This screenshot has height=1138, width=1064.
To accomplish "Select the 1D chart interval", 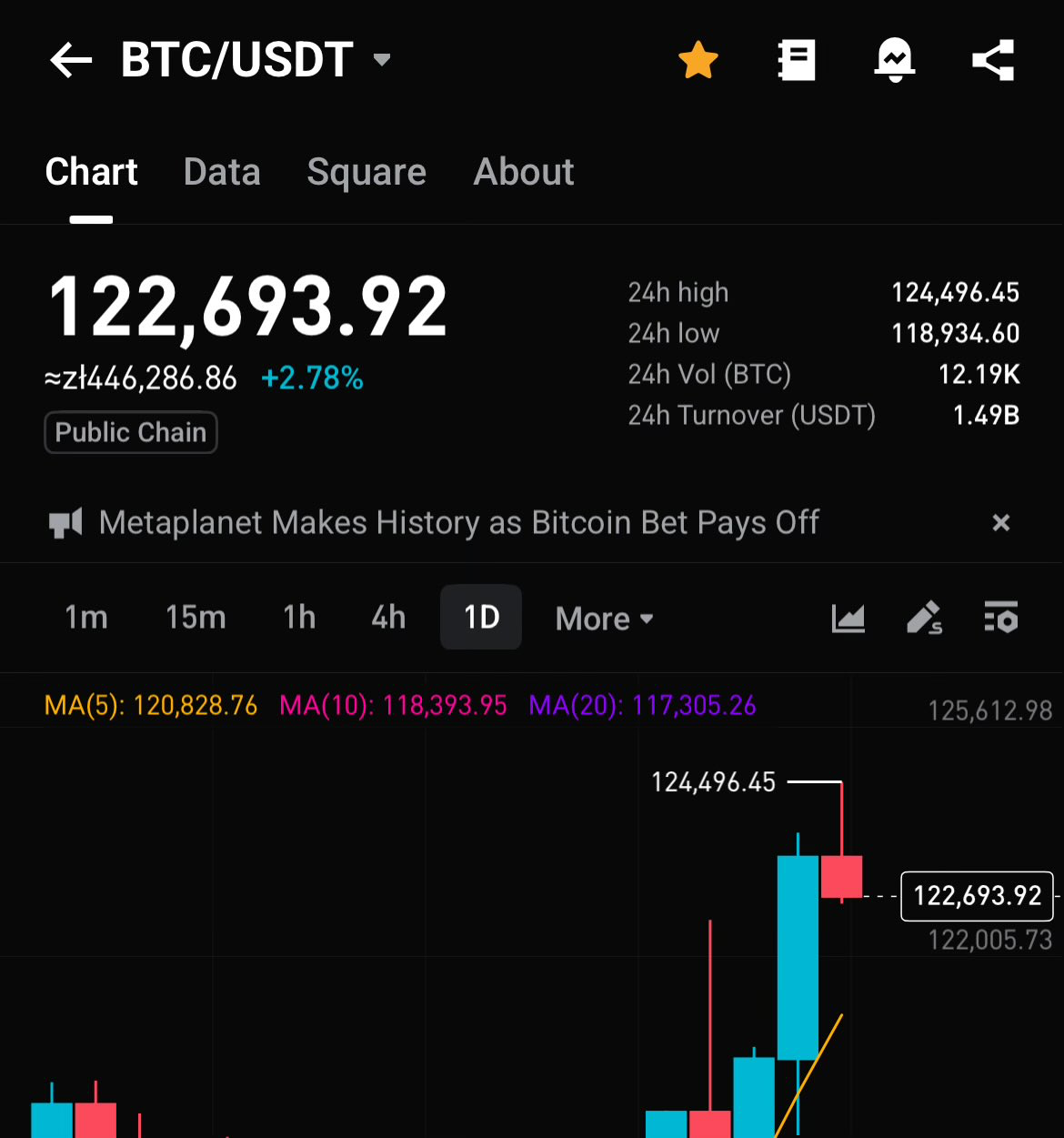I will tap(481, 618).
